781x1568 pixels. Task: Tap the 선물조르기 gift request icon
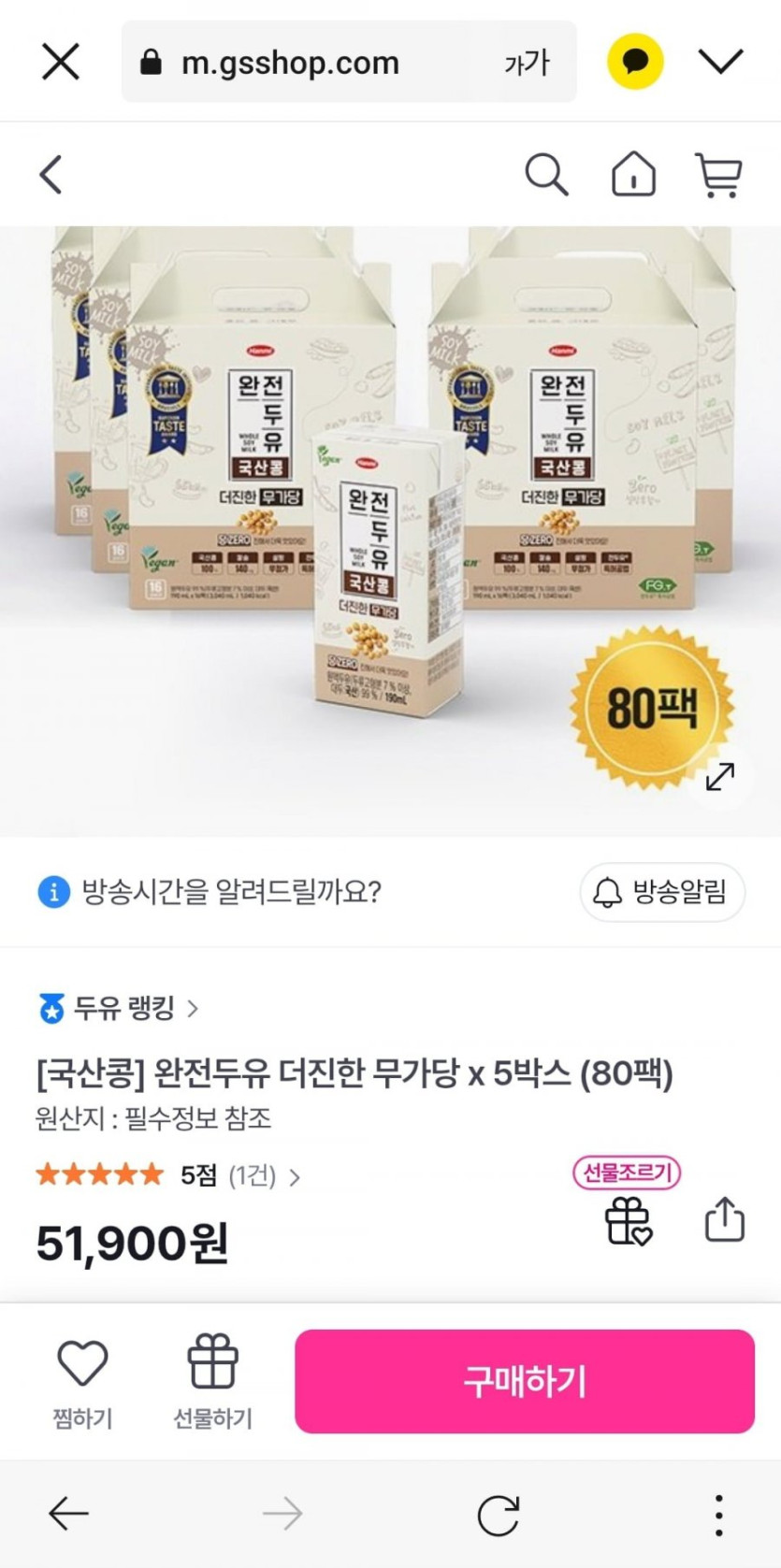pyautogui.click(x=628, y=1202)
